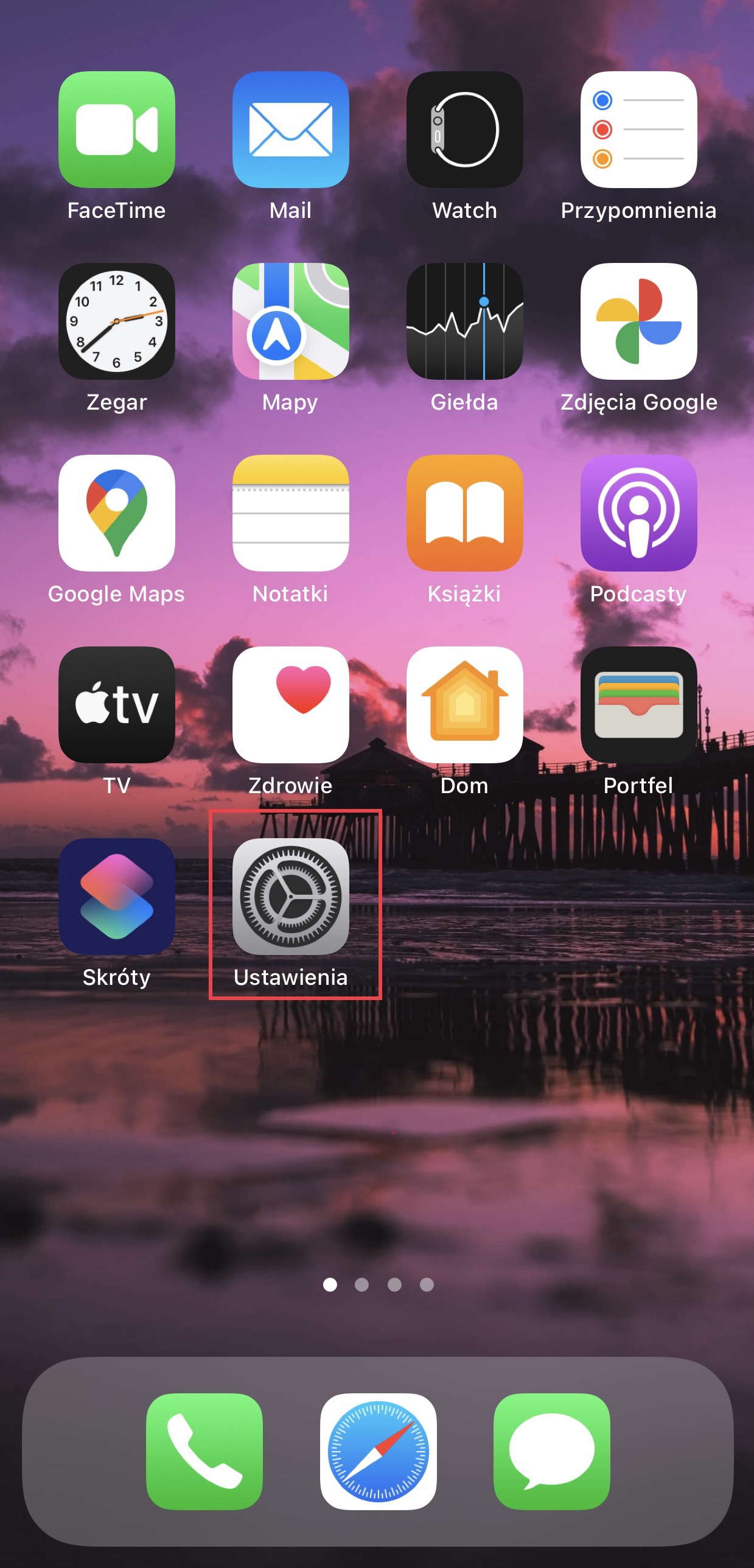This screenshot has width=754, height=1568.
Task: Open the Portfel wallet app
Action: 638,705
